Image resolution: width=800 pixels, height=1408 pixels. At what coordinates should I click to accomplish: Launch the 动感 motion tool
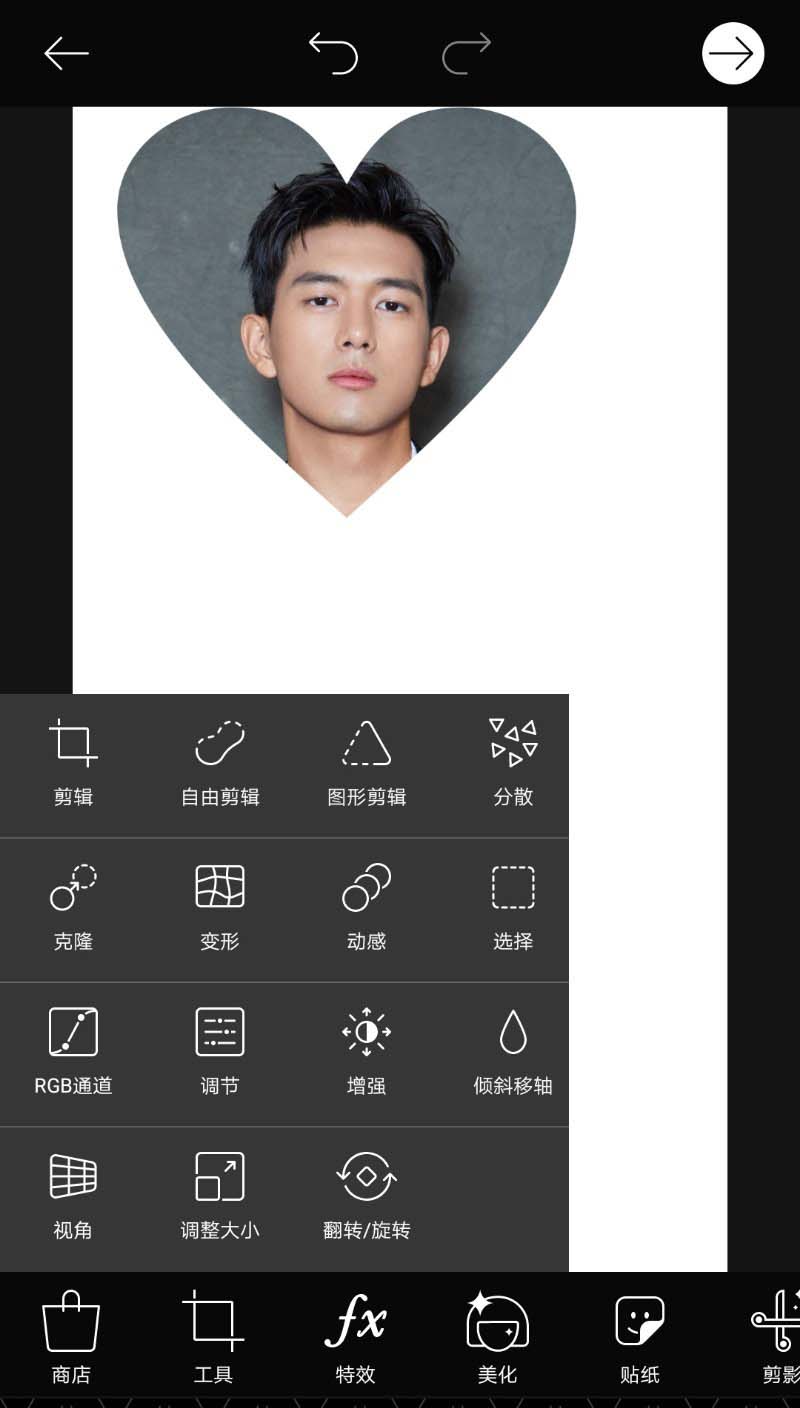pyautogui.click(x=366, y=907)
